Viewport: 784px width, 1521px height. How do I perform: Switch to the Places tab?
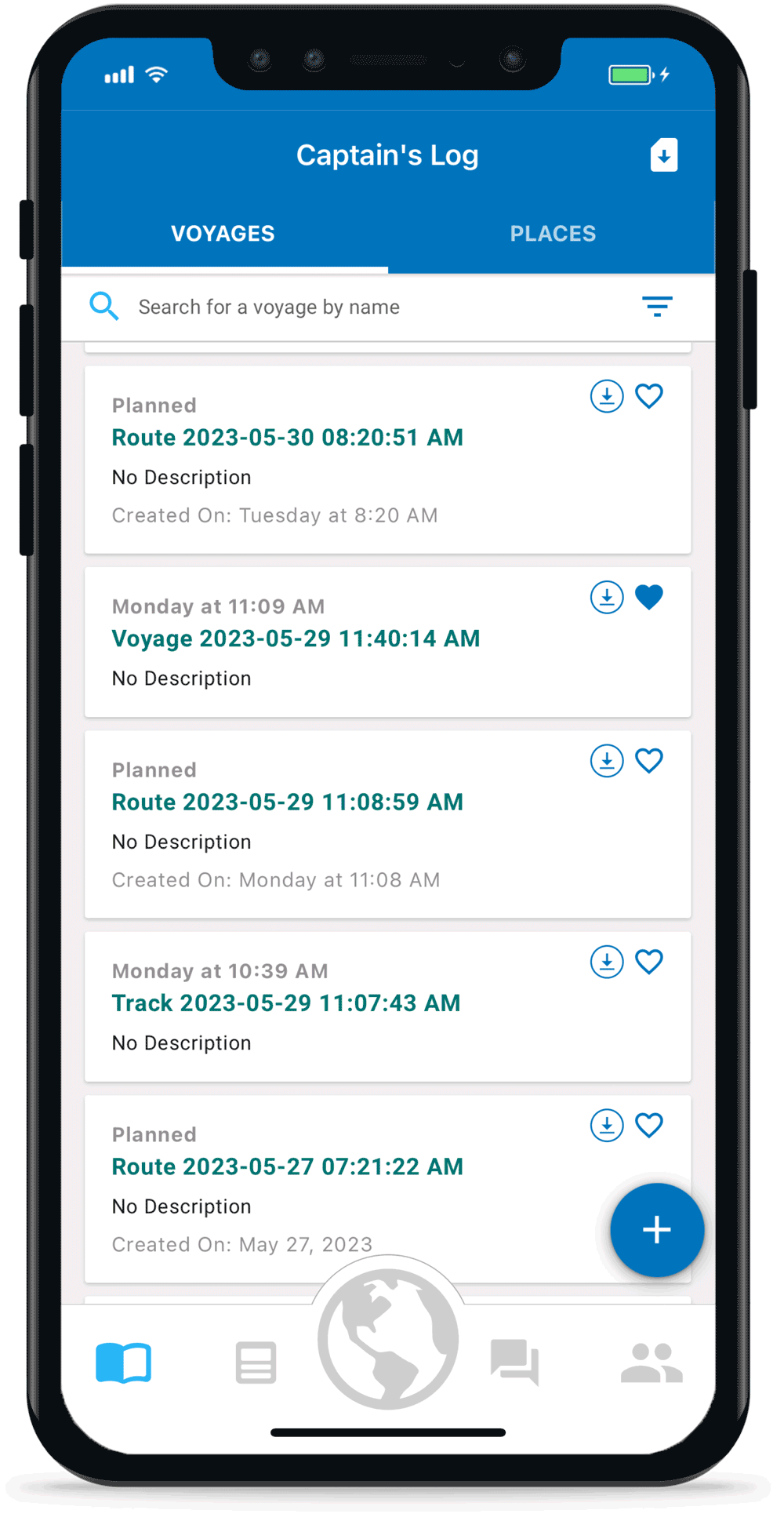click(x=552, y=234)
